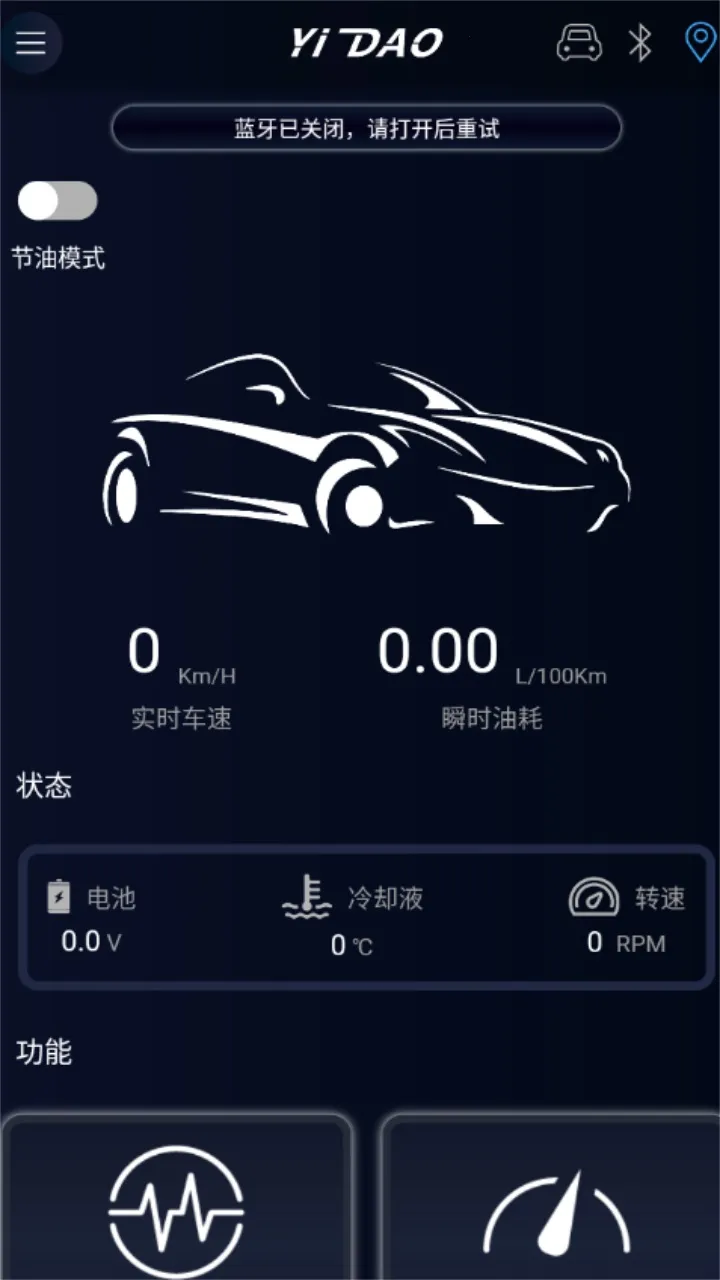Tap the 0.0 V battery voltage reading
Image resolution: width=720 pixels, height=1280 pixels.
point(90,941)
